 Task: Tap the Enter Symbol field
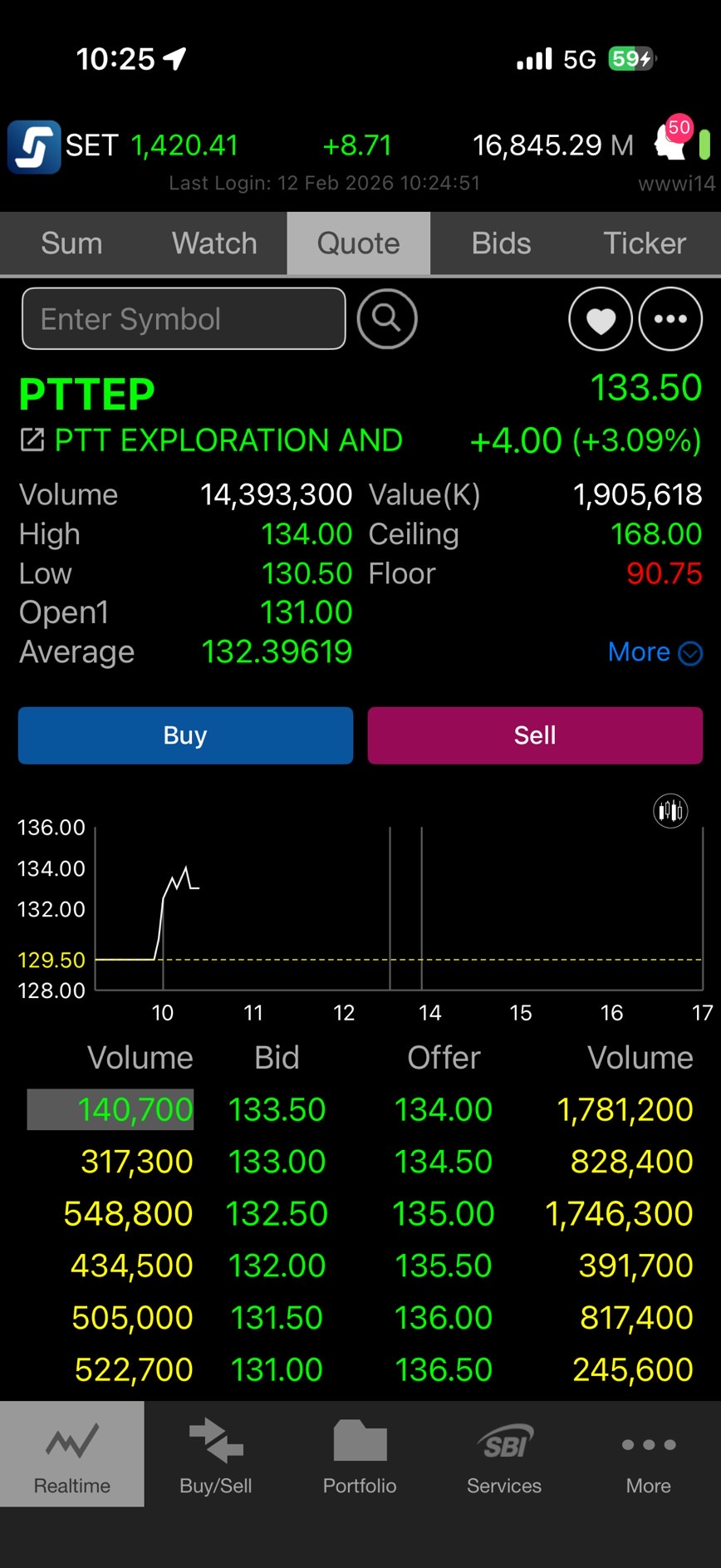click(184, 319)
